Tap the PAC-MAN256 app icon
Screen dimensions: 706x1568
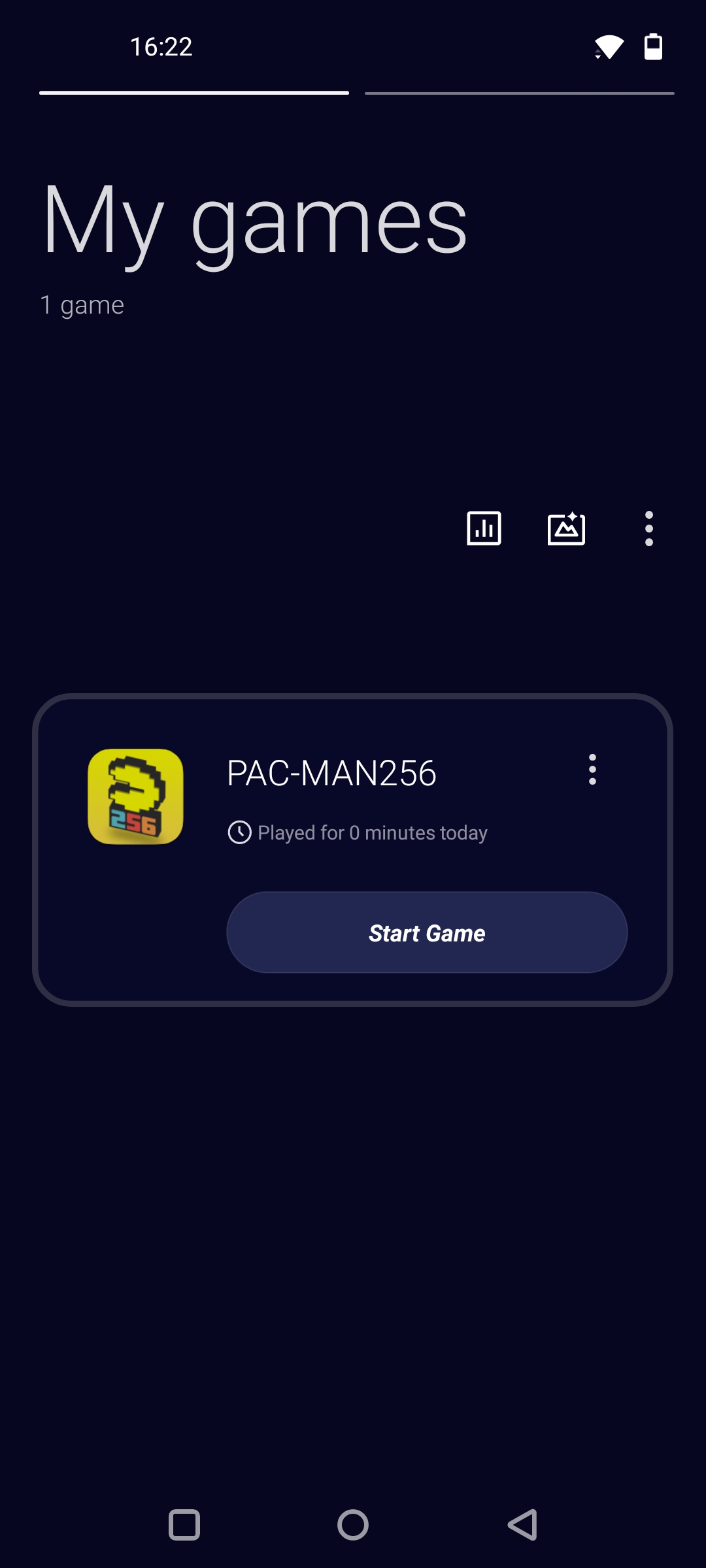135,796
